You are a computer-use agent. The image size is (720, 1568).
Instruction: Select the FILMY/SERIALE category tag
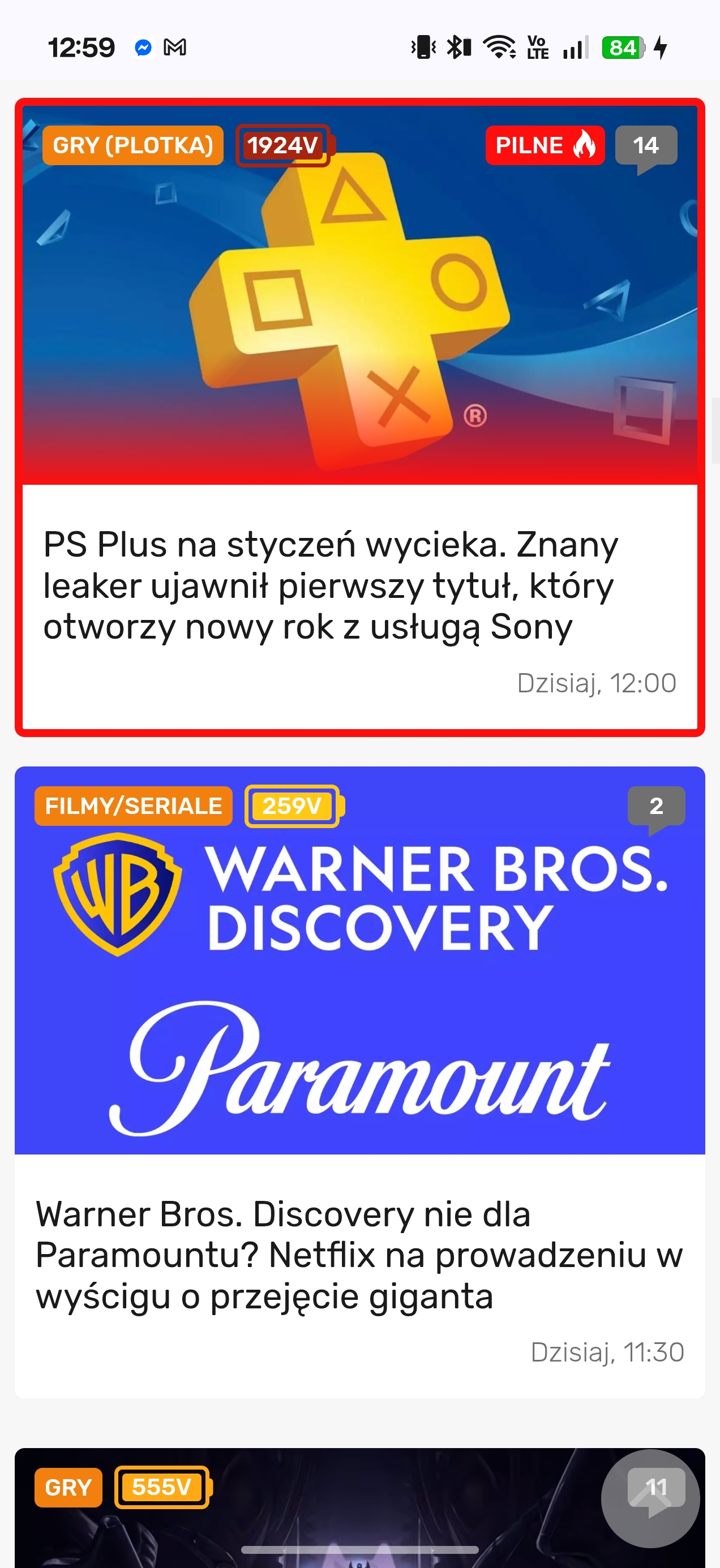pos(134,806)
